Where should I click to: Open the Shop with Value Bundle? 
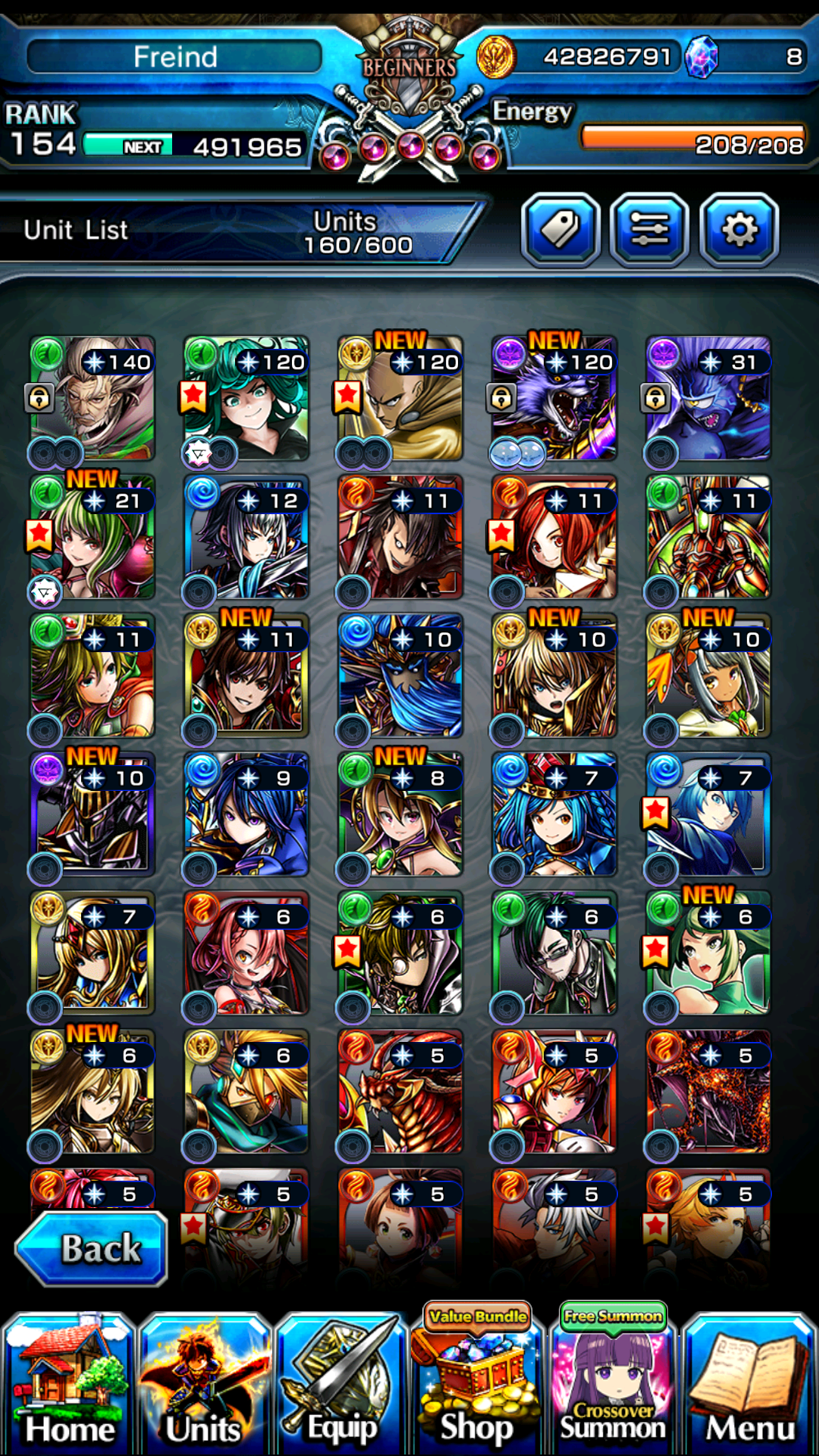477,1383
